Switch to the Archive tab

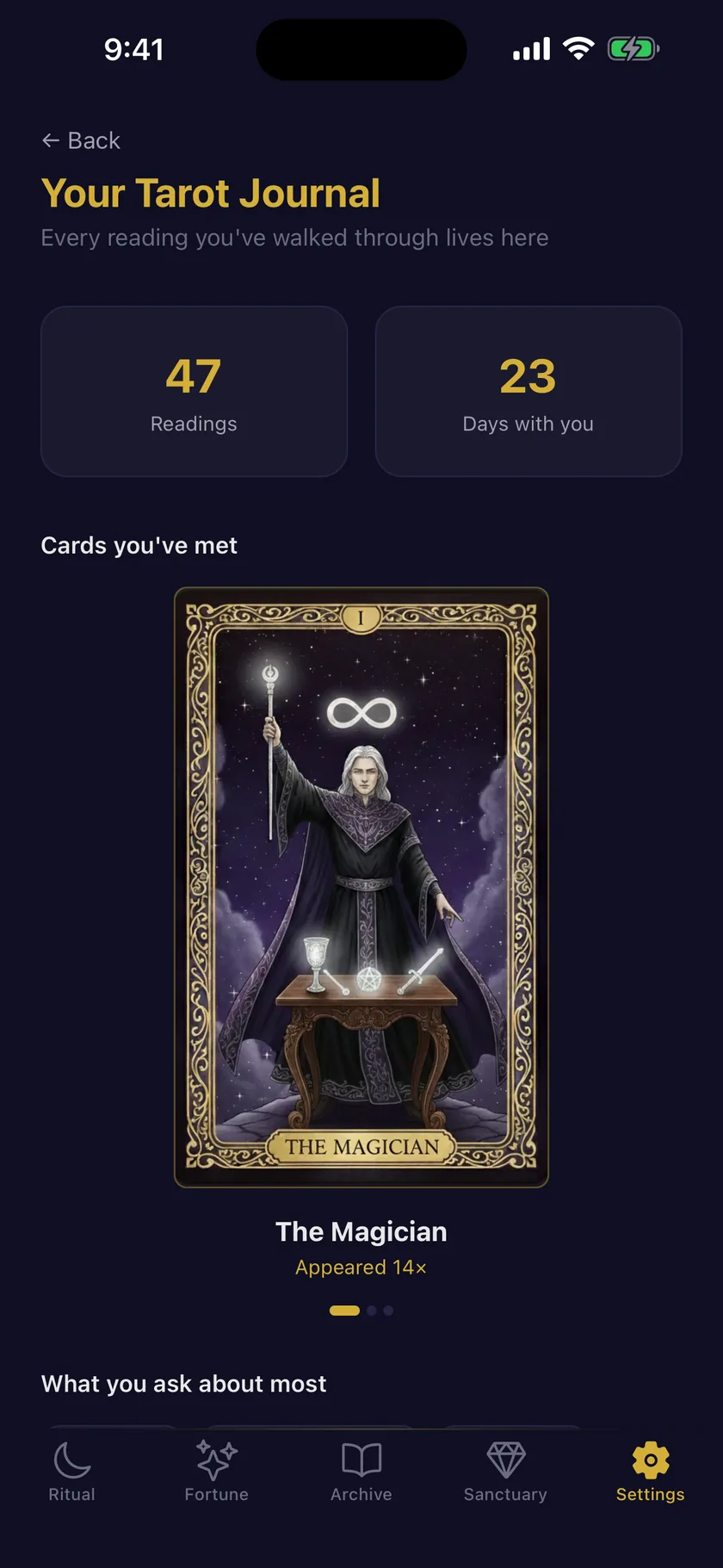(x=361, y=1472)
